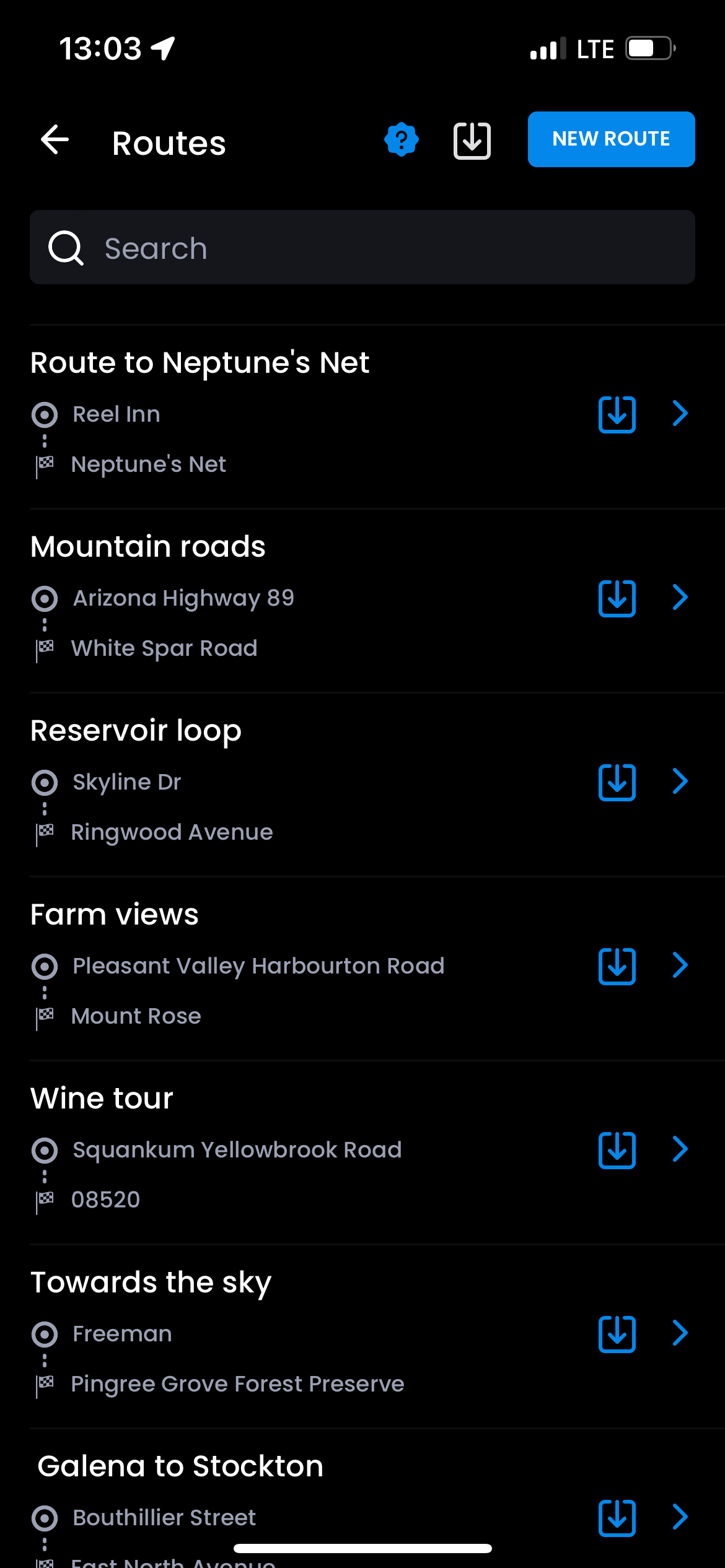Download the Wine tour route
Screen dimensions: 725x1568
coord(617,1149)
